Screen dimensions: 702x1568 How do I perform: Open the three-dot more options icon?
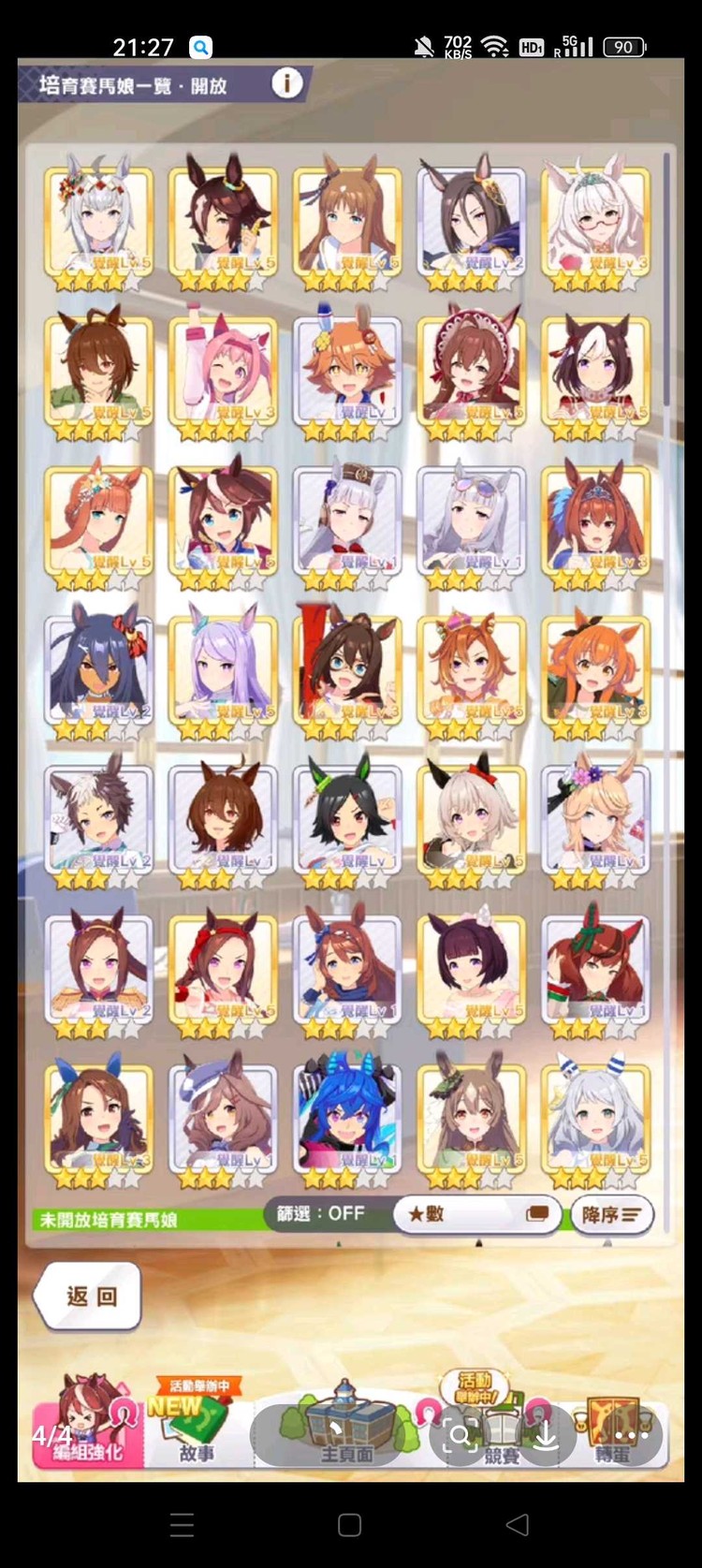(631, 1433)
